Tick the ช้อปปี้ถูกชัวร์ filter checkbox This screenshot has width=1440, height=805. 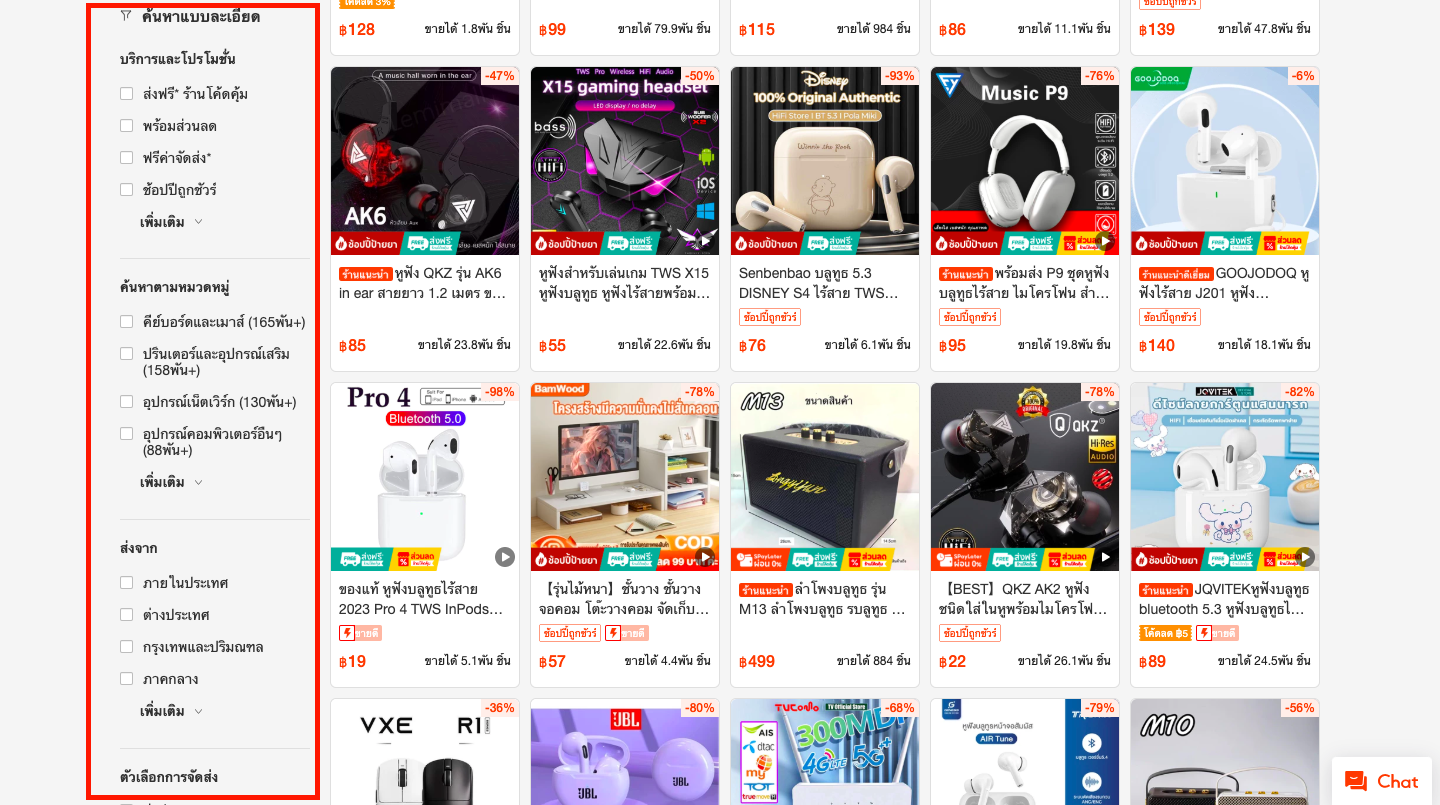[127, 190]
